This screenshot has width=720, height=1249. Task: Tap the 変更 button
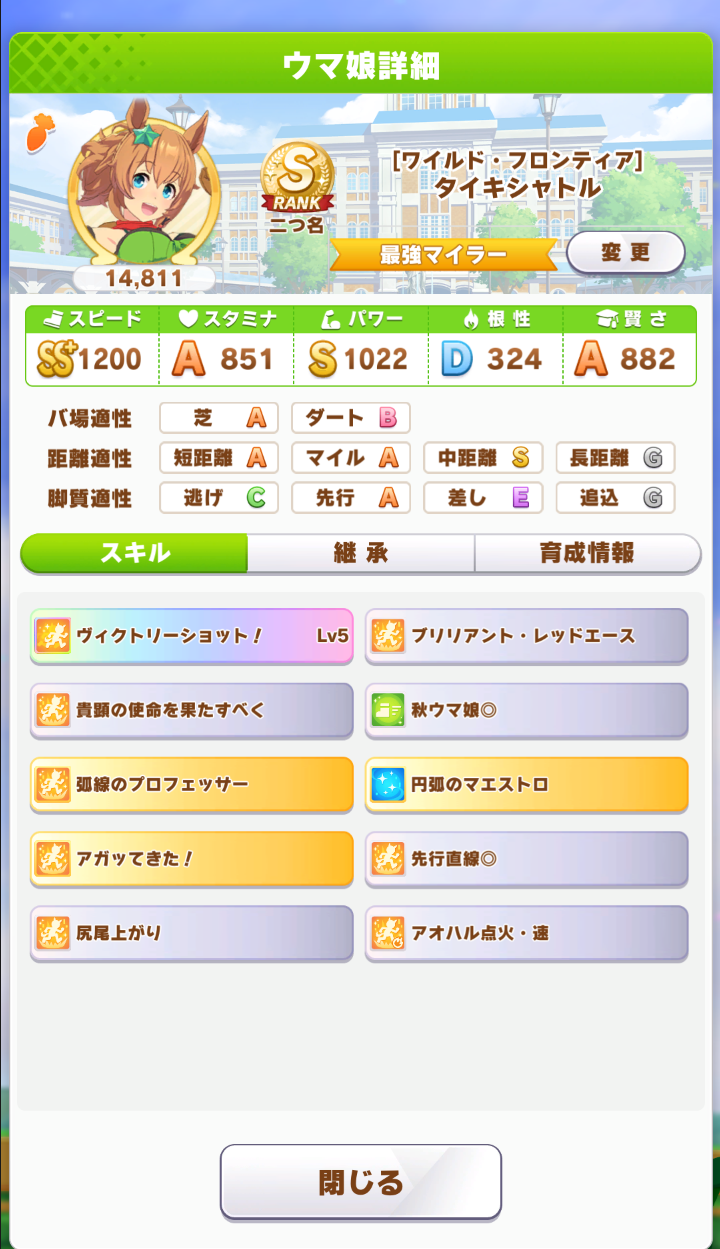coord(625,253)
